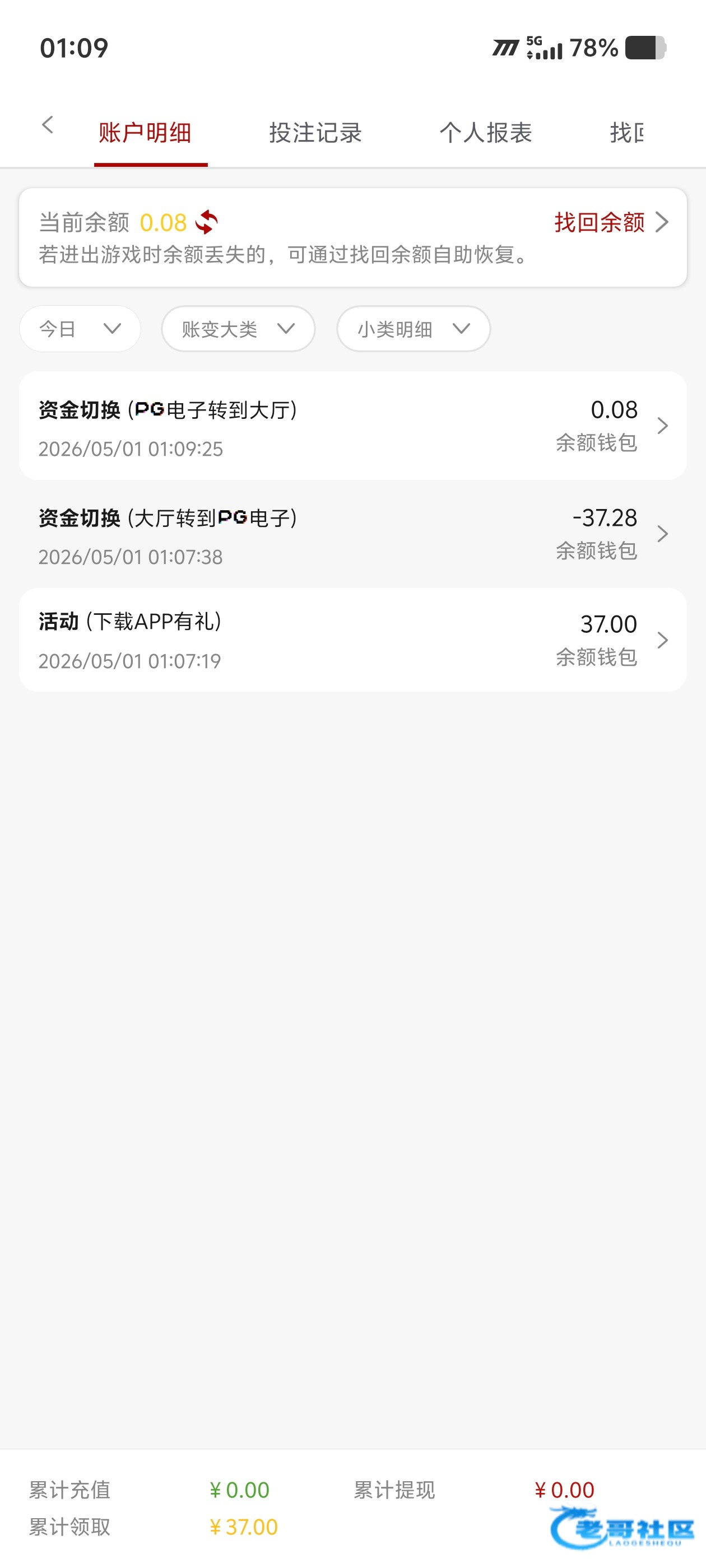
Task: Open the 大厅转到PG电子 -37.28 record
Action: (352, 534)
